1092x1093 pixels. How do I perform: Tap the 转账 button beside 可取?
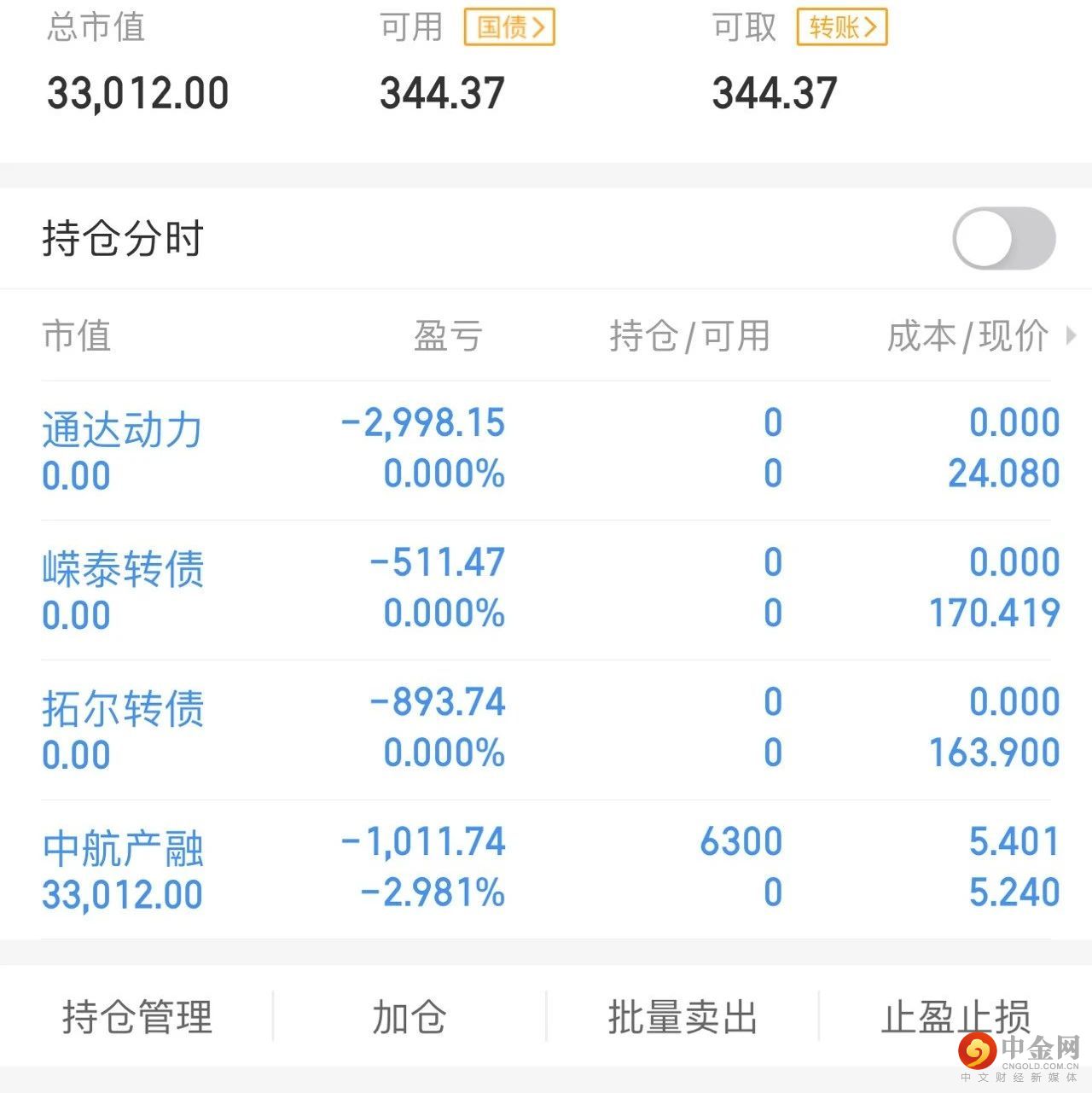click(842, 27)
